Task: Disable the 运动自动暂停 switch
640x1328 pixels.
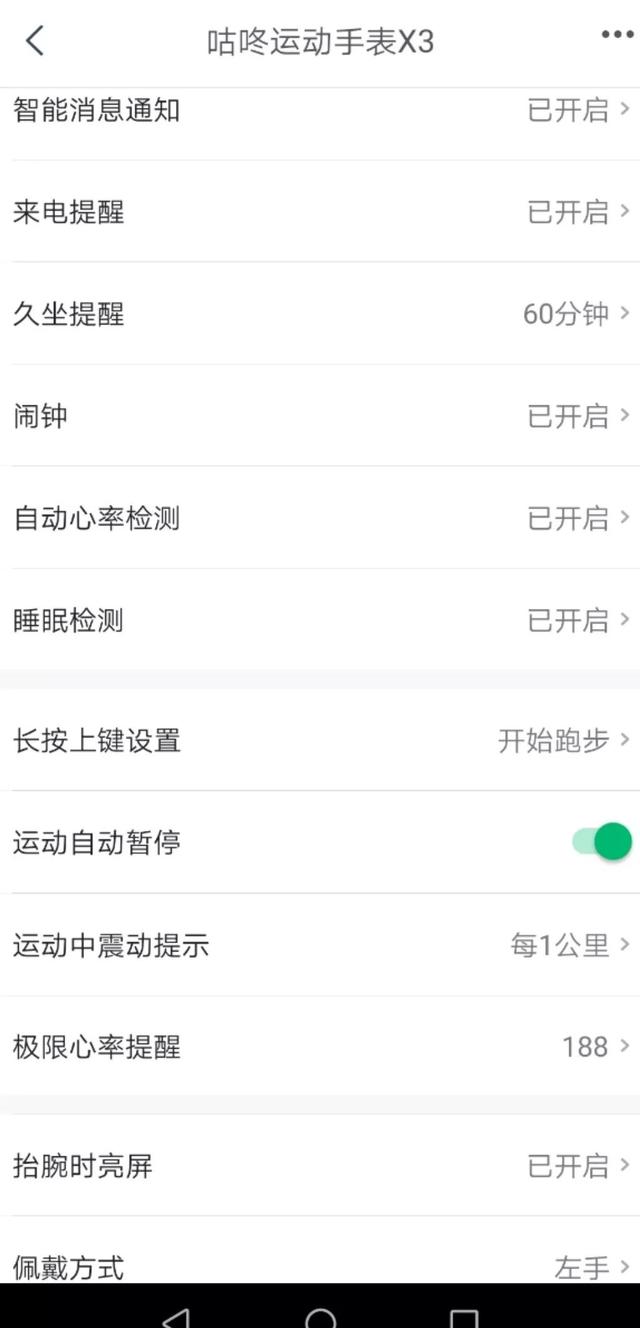Action: click(602, 842)
